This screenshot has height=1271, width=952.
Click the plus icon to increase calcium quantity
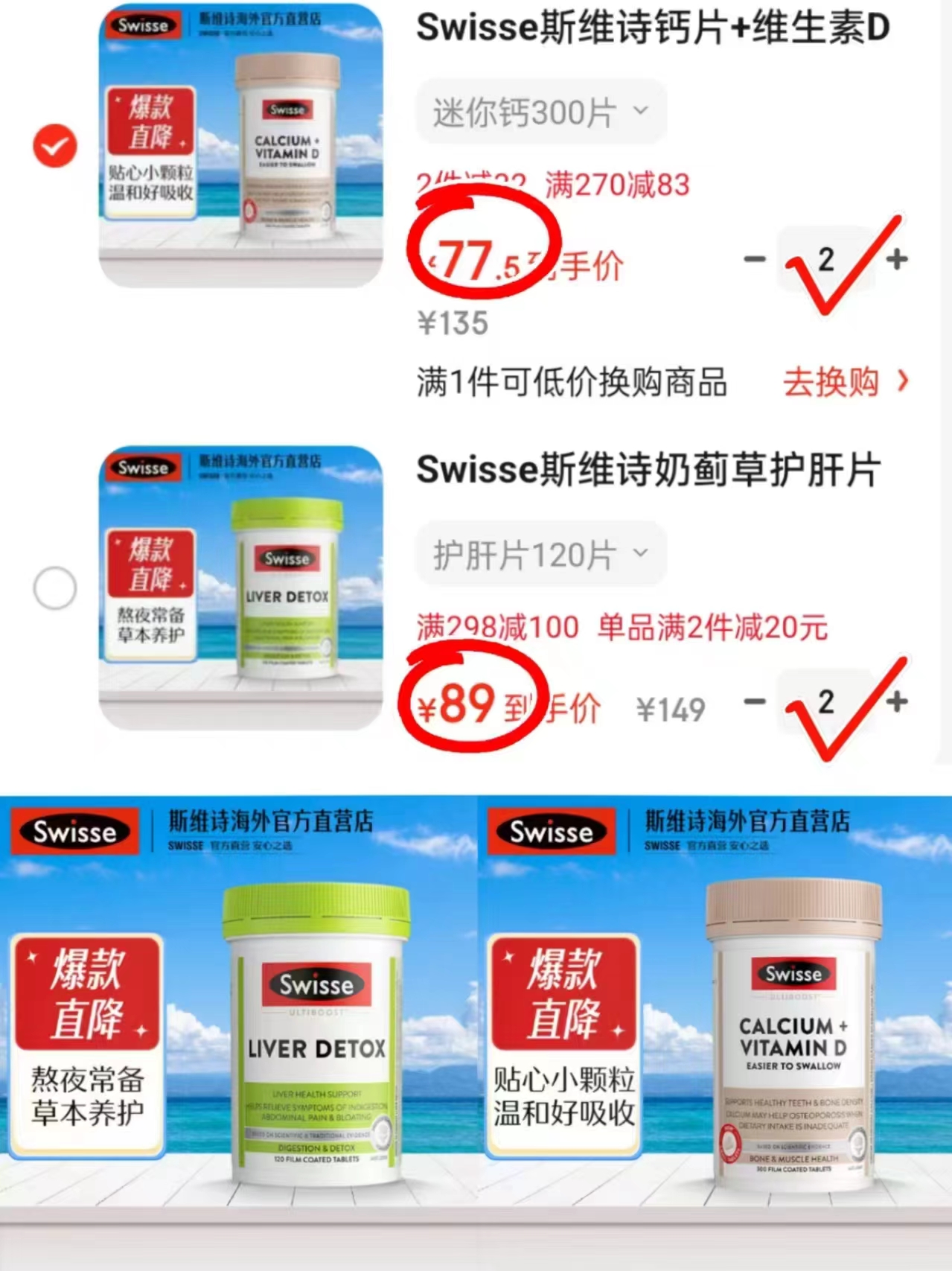point(896,258)
